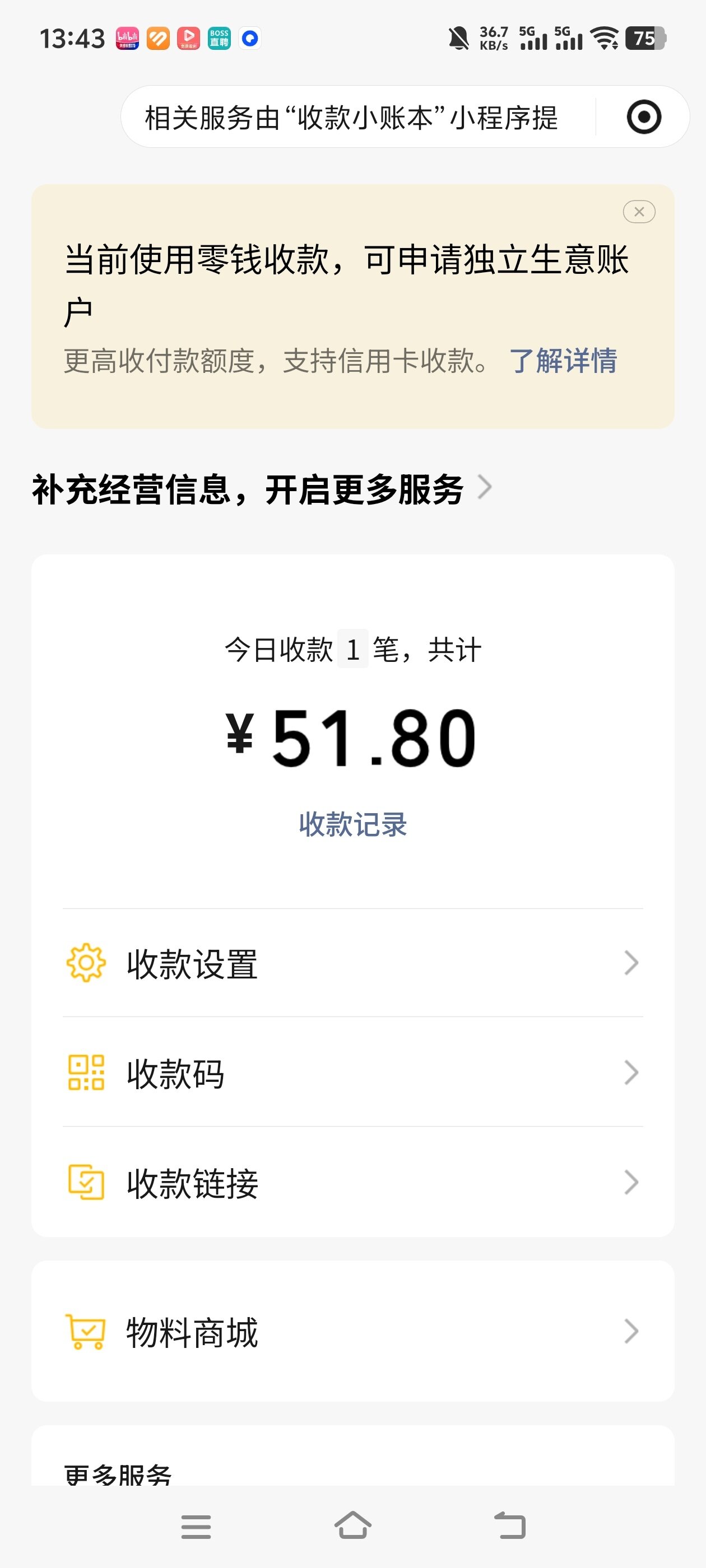
Task: Open the 收款码 row
Action: click(x=352, y=1073)
